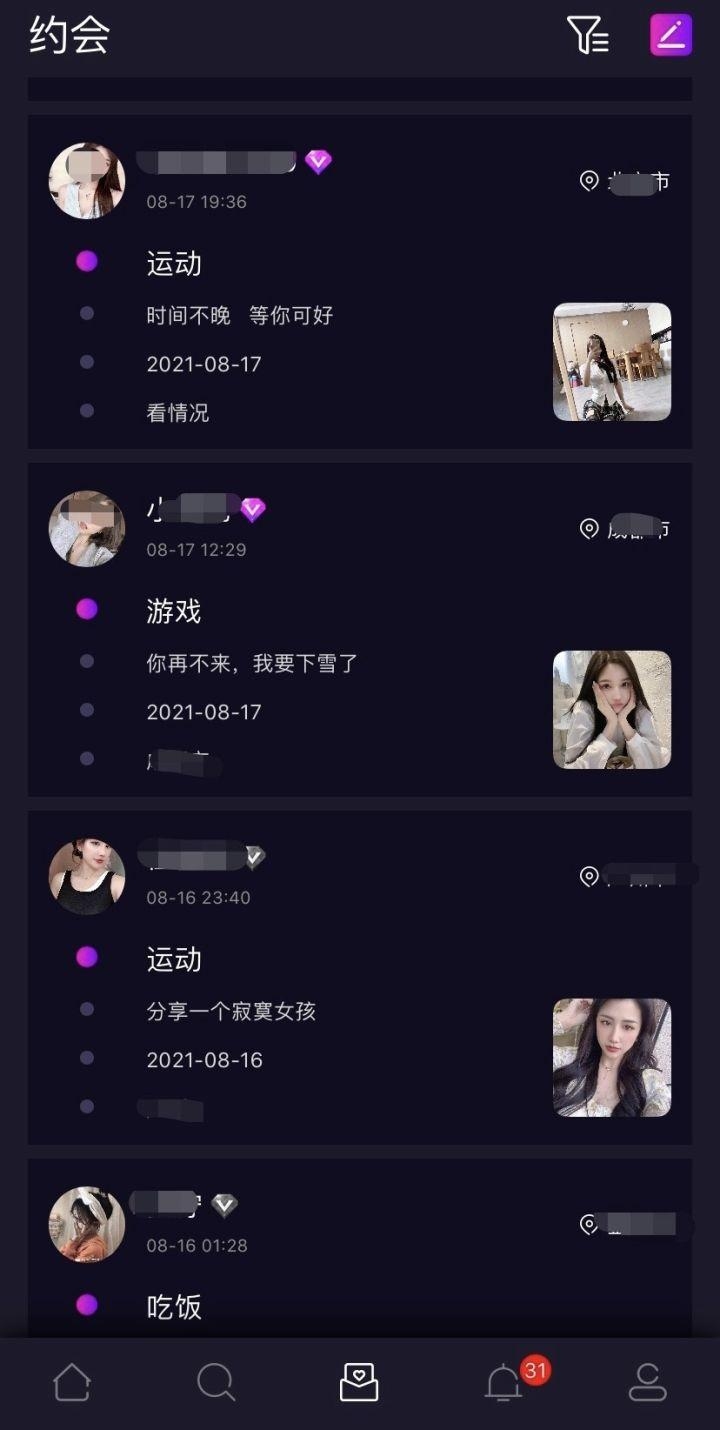This screenshot has width=720, height=1430.
Task: Open notifications via the bell icon
Action: point(504,1386)
